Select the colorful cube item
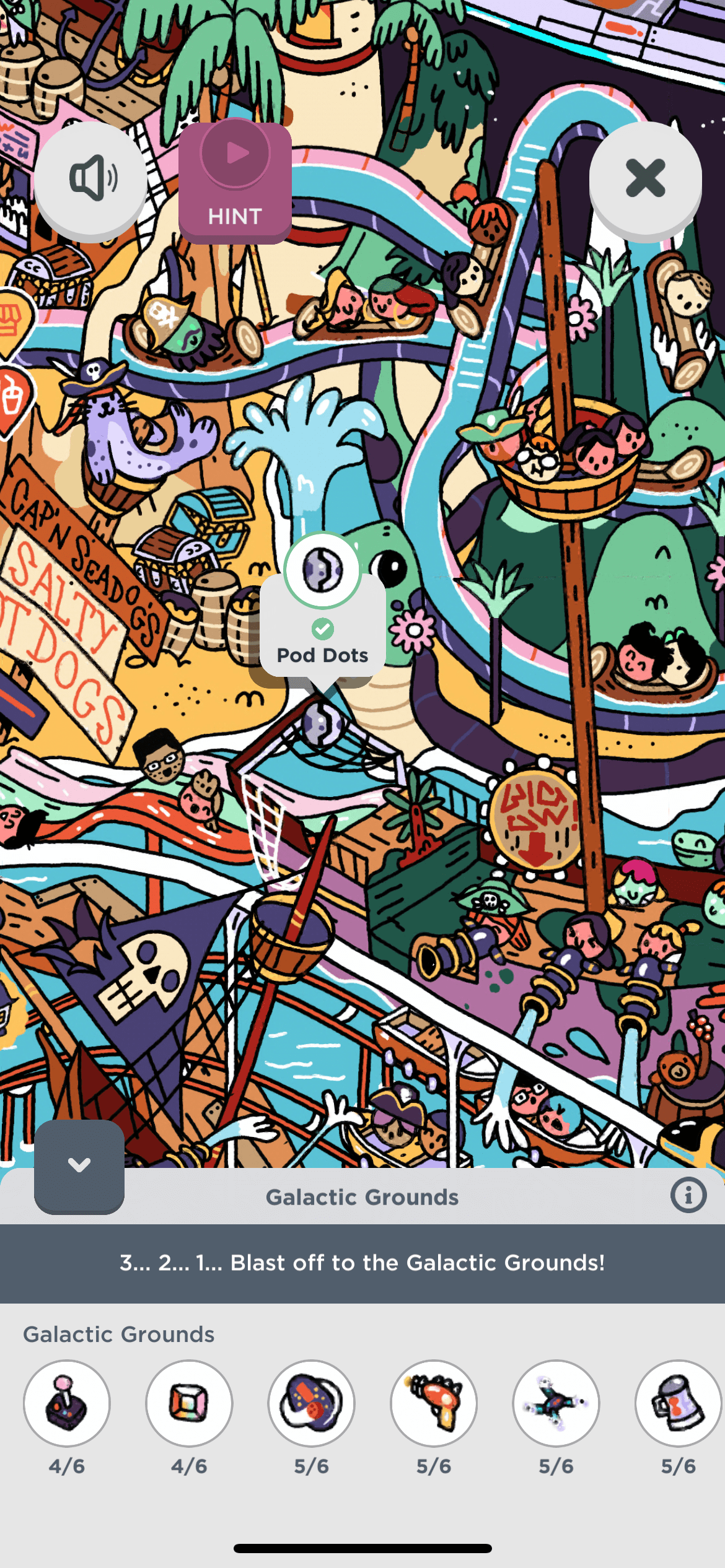The image size is (725, 1568). 189,1403
